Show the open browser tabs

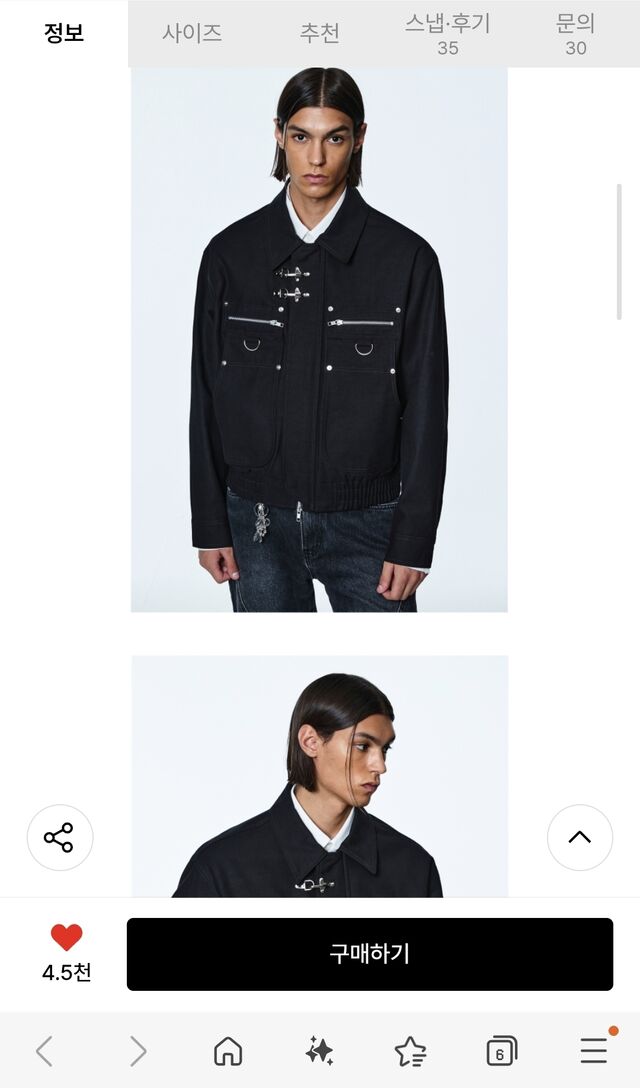point(501,1051)
